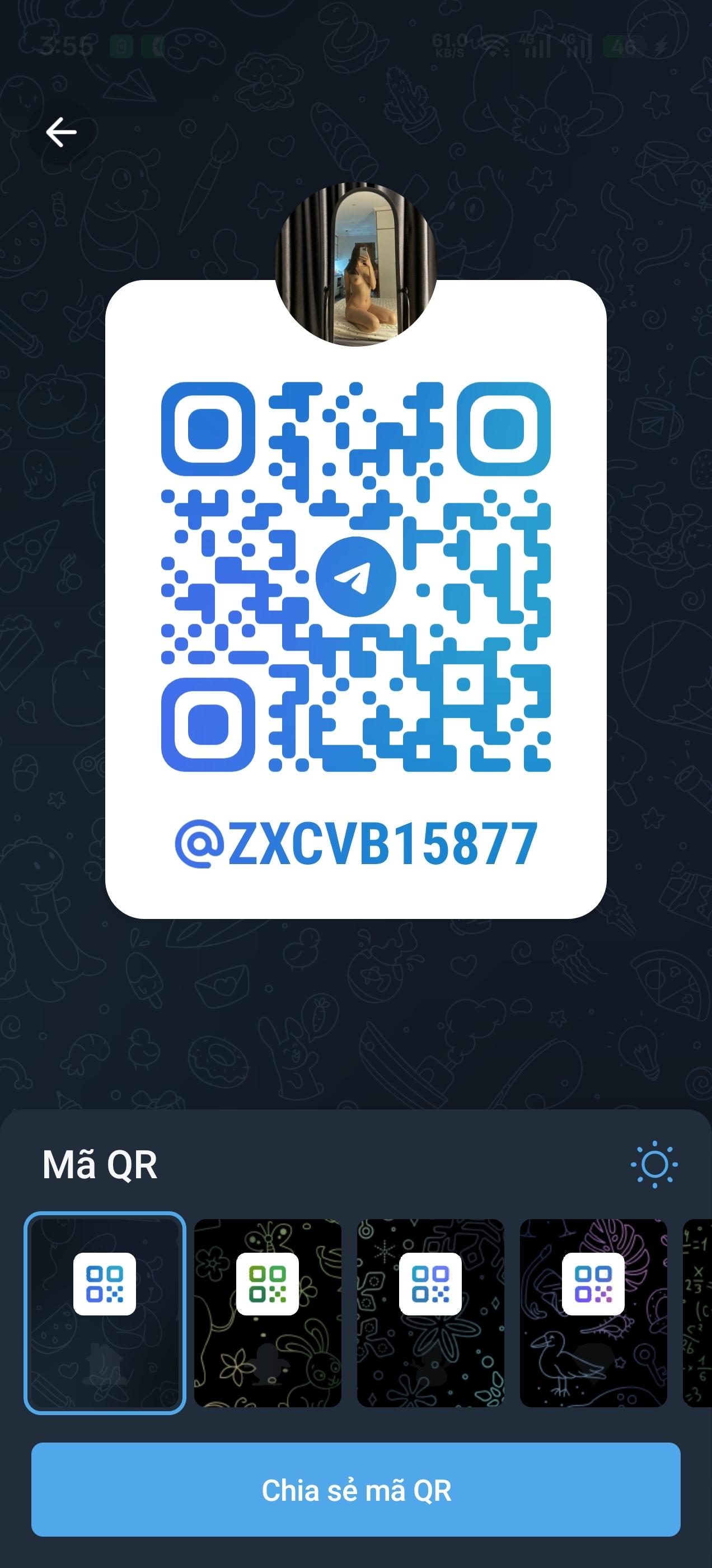Choose the green QR code theme
Screen dimensions: 712x1568
tap(268, 1313)
